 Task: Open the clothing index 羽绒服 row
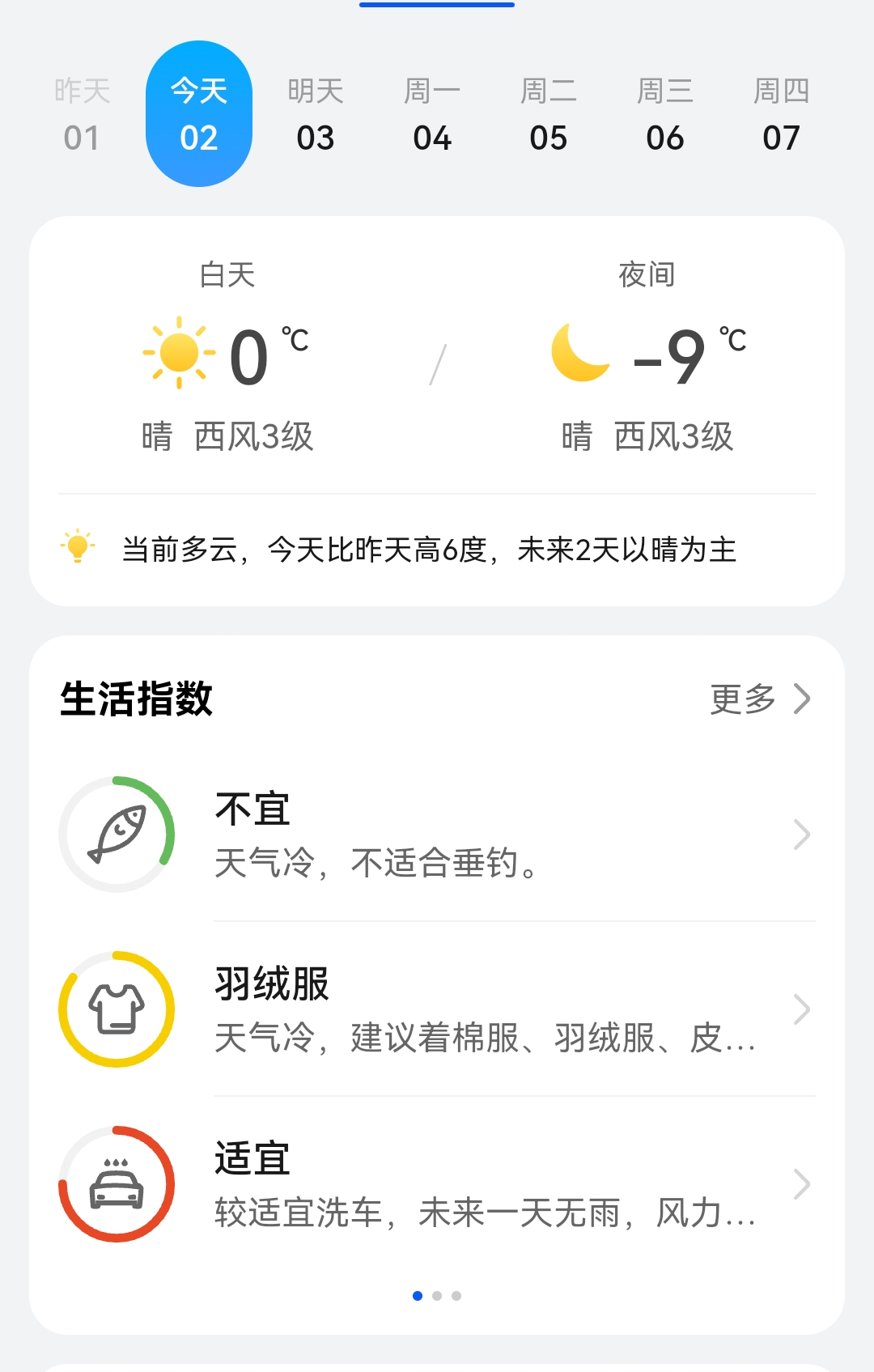pos(437,1009)
